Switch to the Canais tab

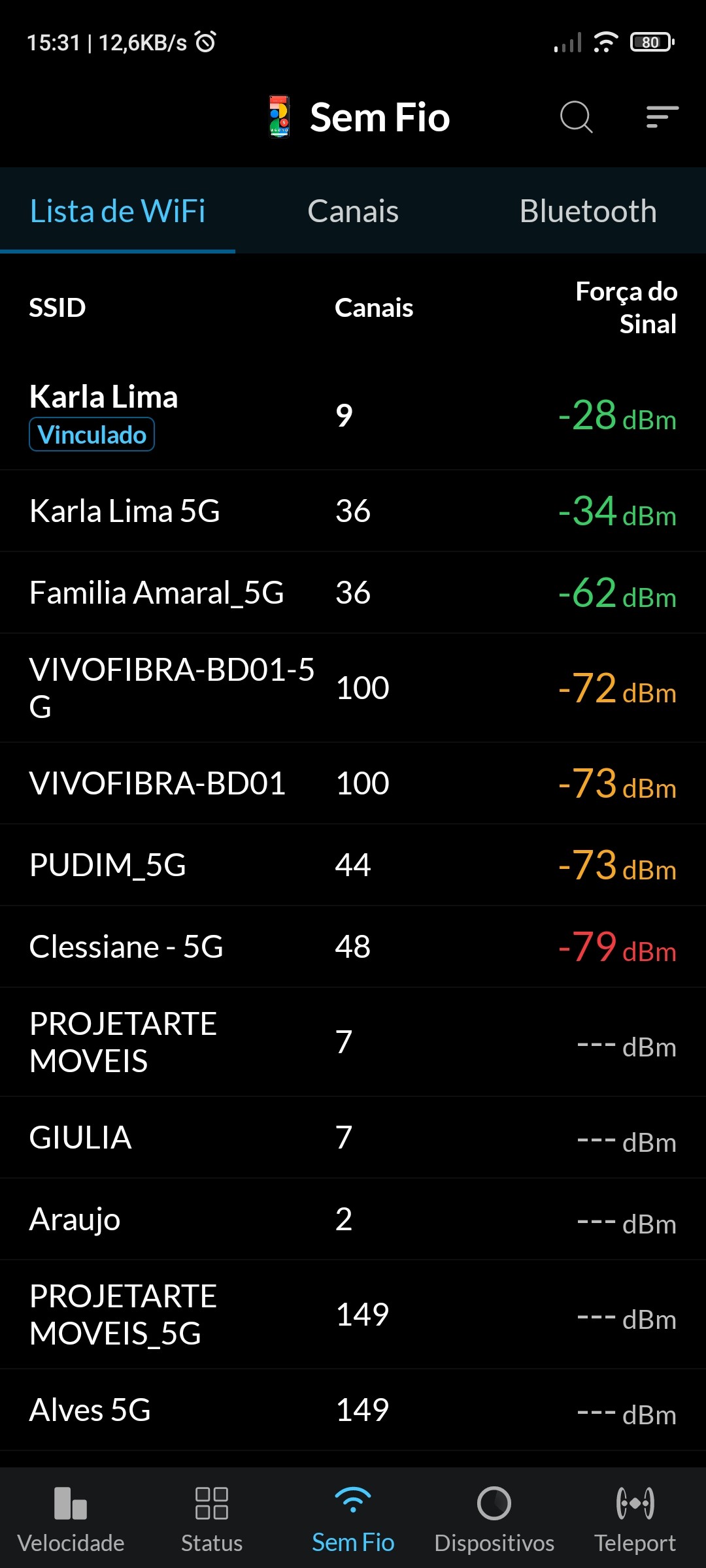click(353, 211)
